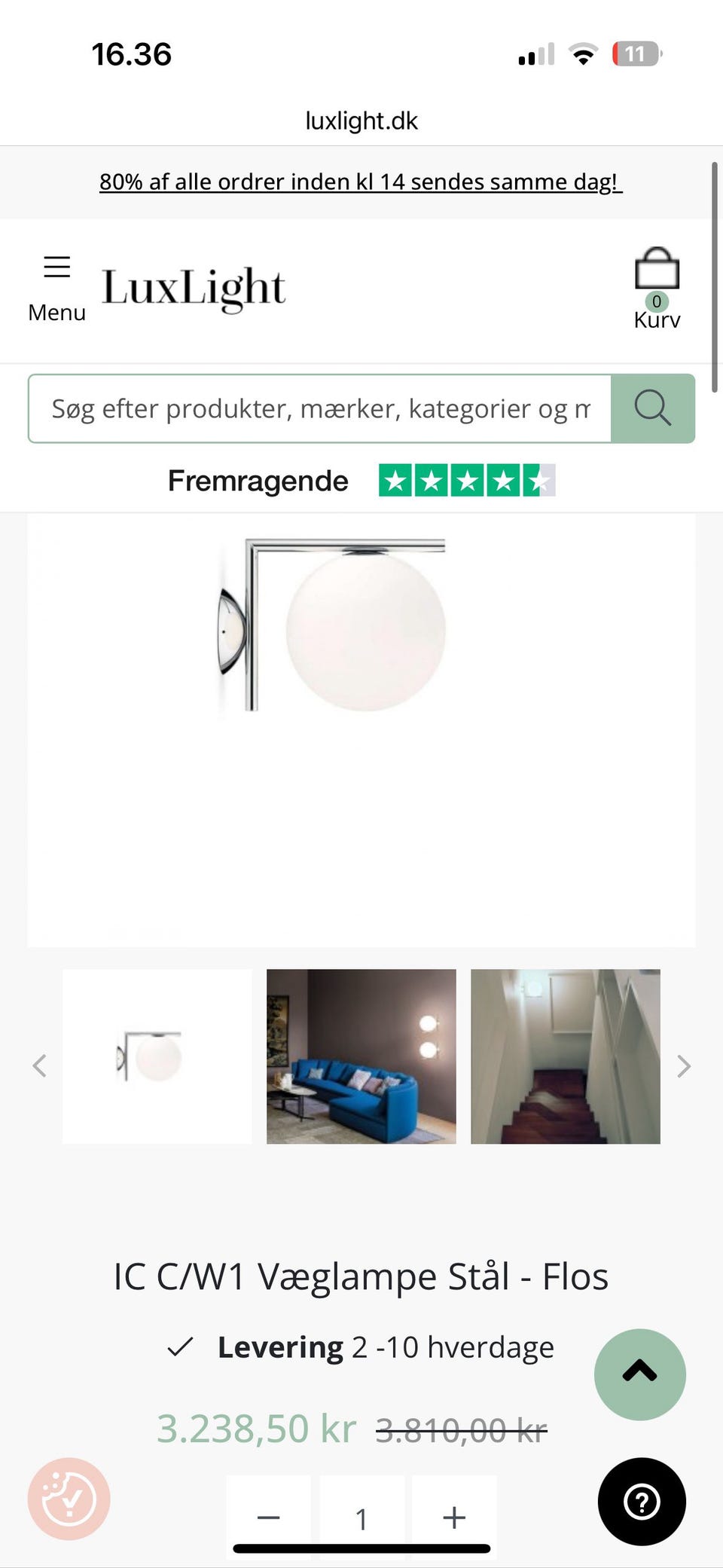
Task: Click the delivery checkmark icon
Action: click(181, 1346)
